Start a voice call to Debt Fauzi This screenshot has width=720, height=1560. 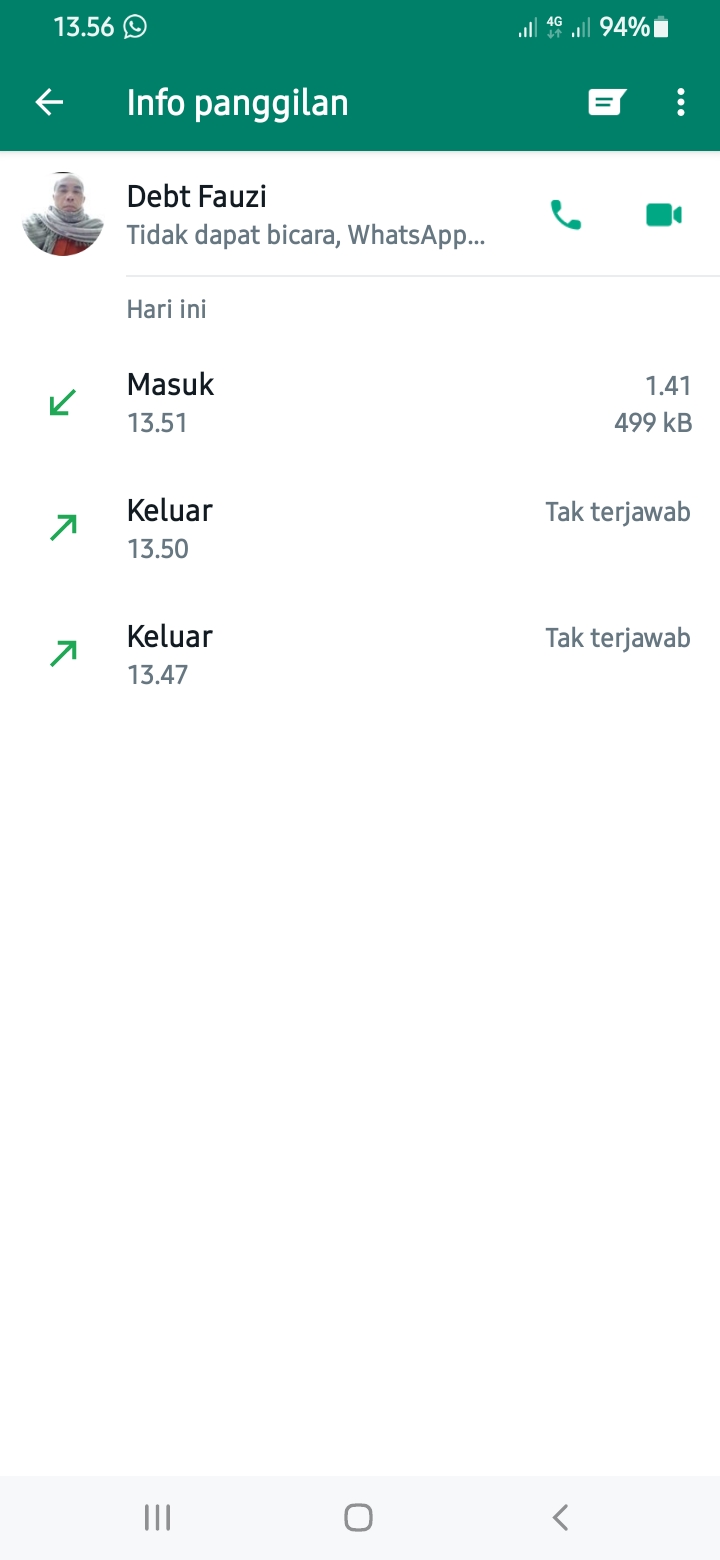pos(566,214)
